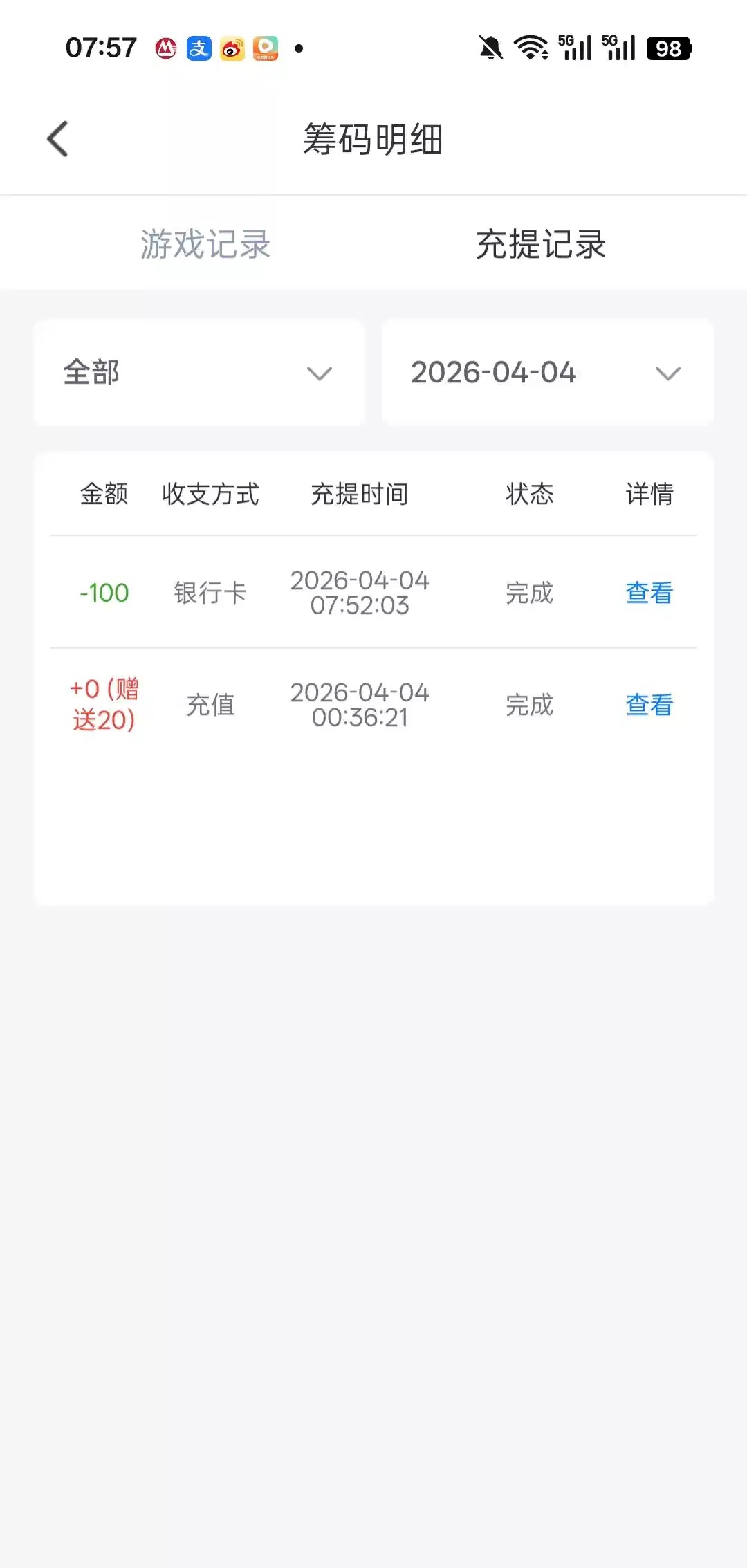The image size is (747, 1568).
Task: Select the 充提记录 tab
Action: pyautogui.click(x=541, y=244)
